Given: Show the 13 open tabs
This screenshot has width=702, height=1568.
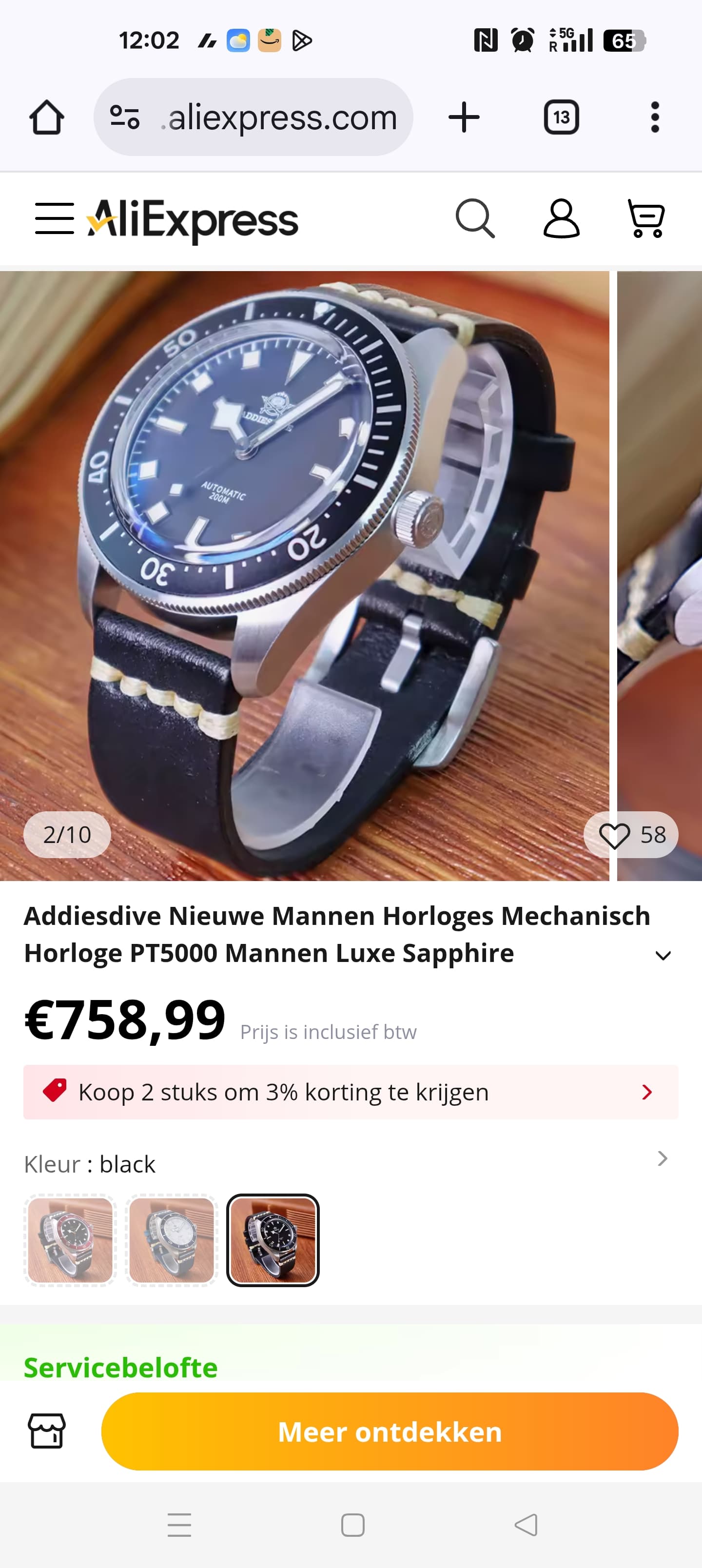Looking at the screenshot, I should coord(561,117).
